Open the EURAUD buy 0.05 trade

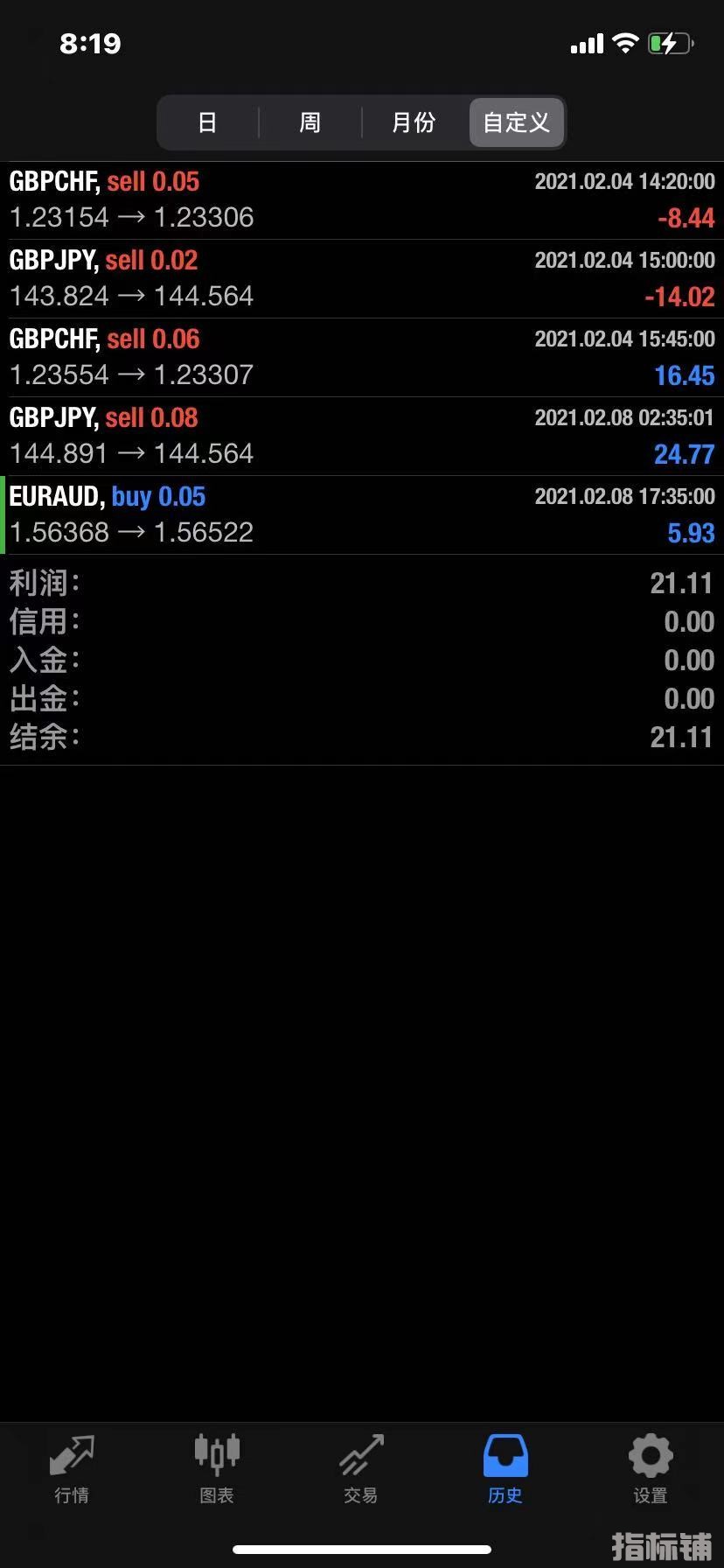(x=362, y=515)
